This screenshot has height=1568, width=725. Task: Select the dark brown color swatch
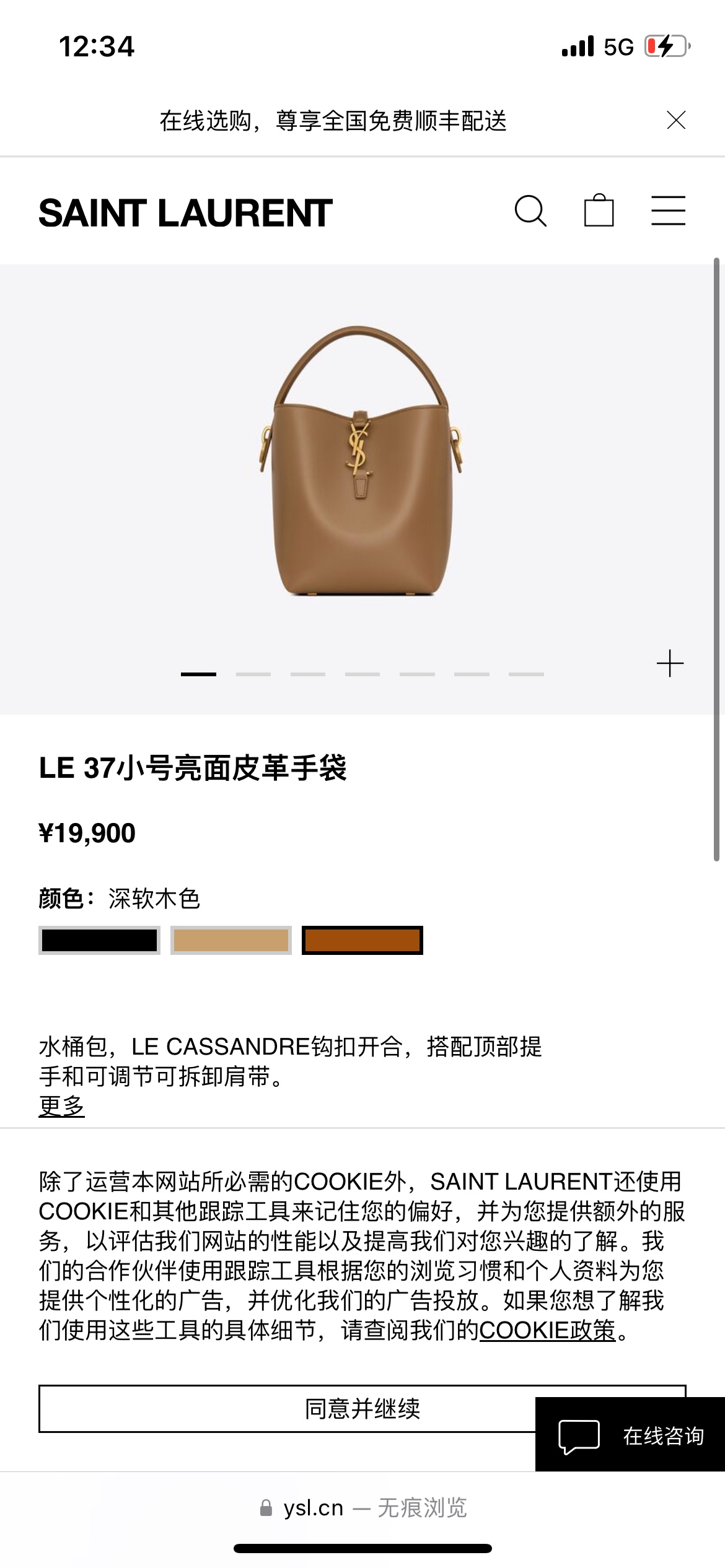362,940
